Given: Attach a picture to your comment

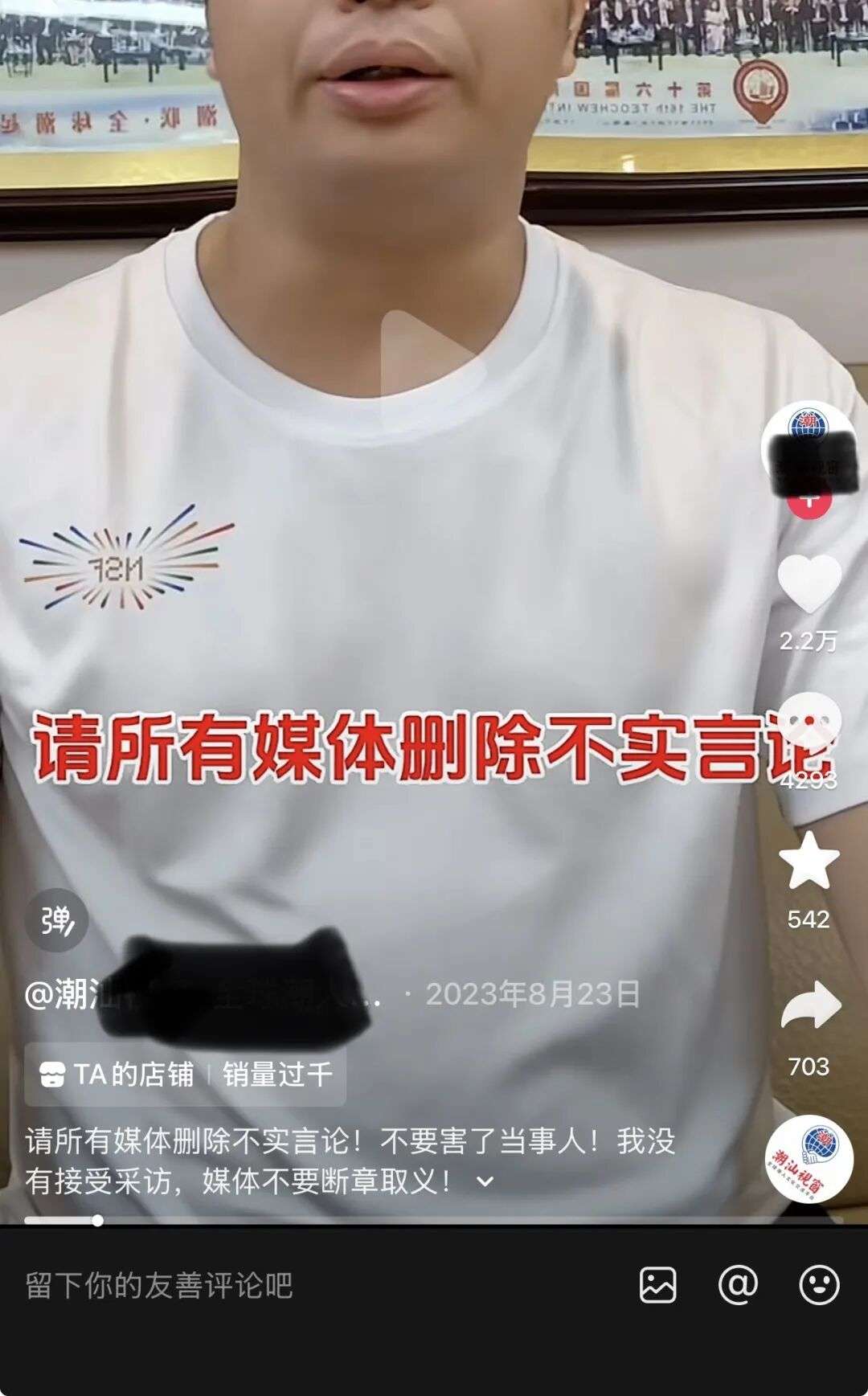Looking at the screenshot, I should coord(657,1284).
